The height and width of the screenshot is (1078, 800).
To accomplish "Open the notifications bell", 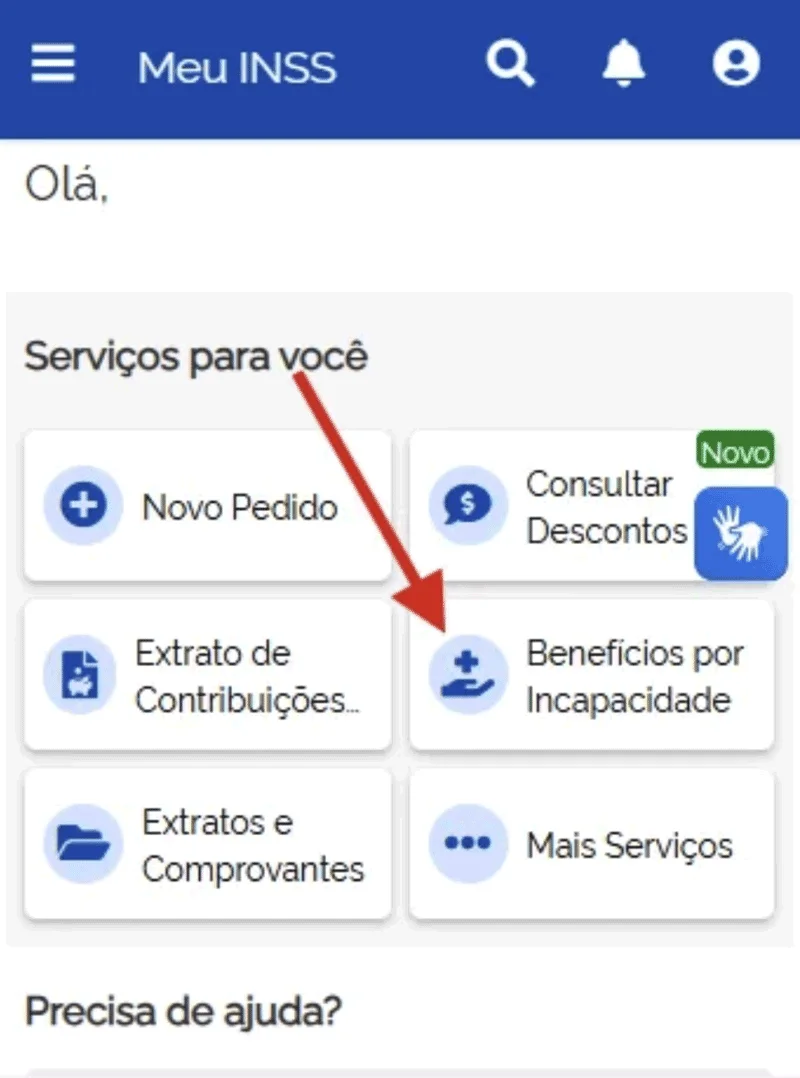I will tap(623, 63).
